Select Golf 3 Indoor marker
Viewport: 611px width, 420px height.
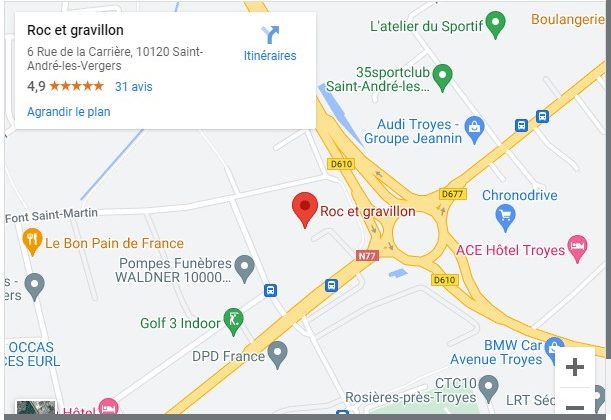pos(233,320)
